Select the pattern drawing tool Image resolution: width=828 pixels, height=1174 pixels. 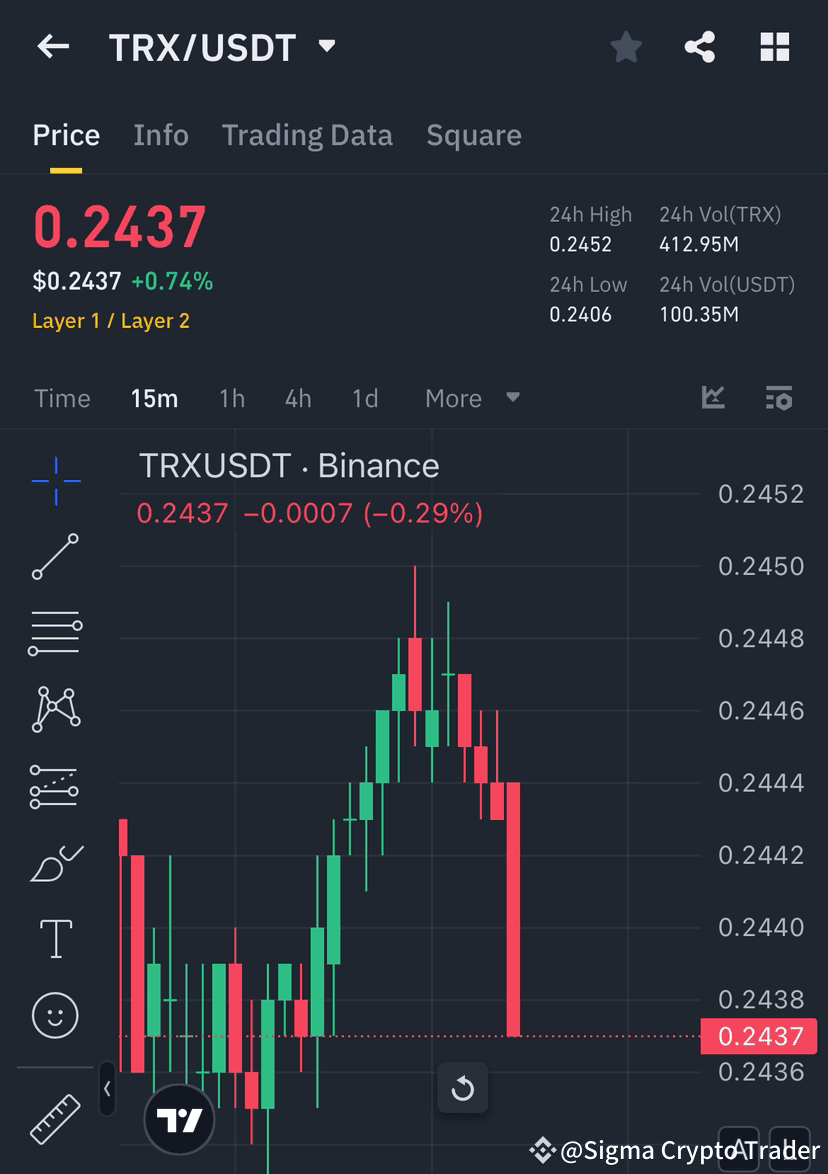pyautogui.click(x=55, y=709)
